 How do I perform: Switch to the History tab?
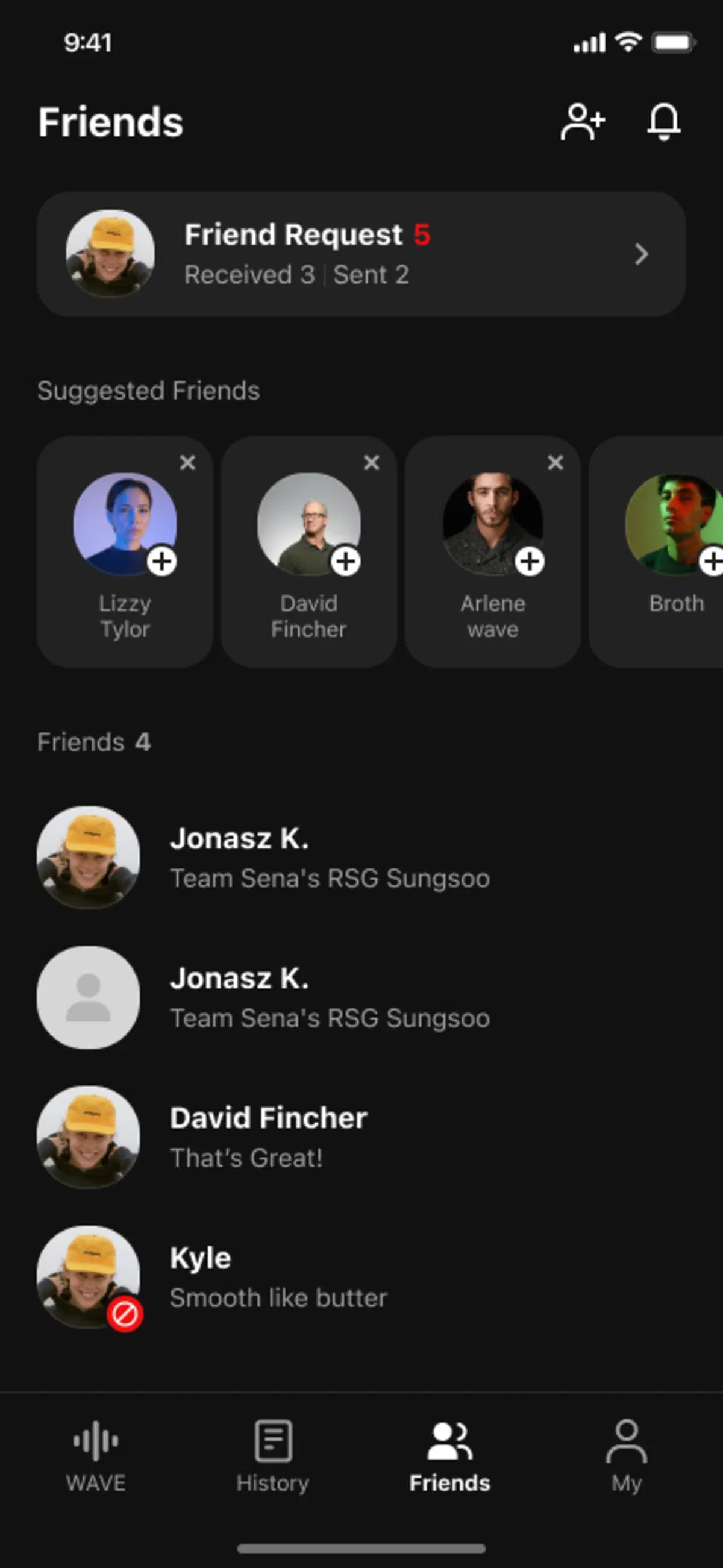tap(273, 1456)
